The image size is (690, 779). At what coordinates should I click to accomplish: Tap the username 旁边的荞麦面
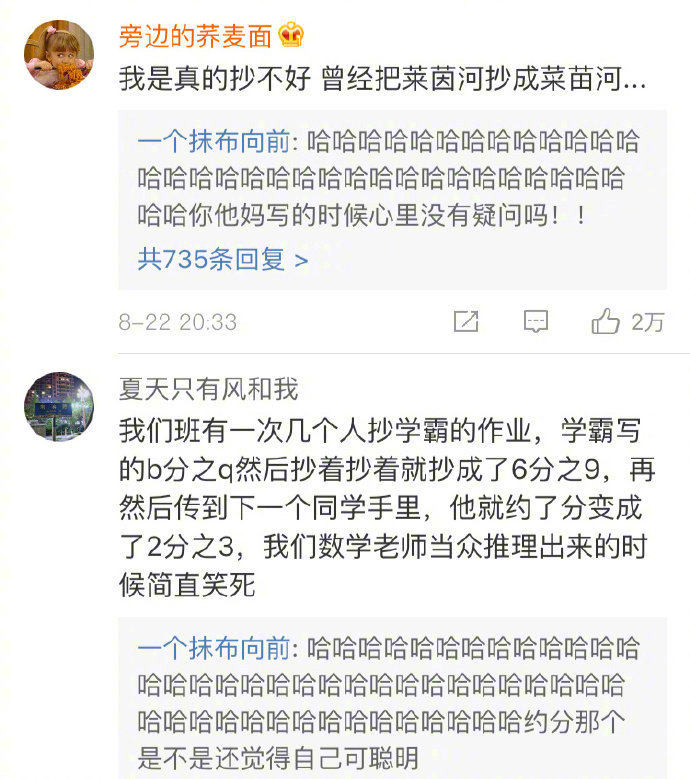tap(196, 37)
